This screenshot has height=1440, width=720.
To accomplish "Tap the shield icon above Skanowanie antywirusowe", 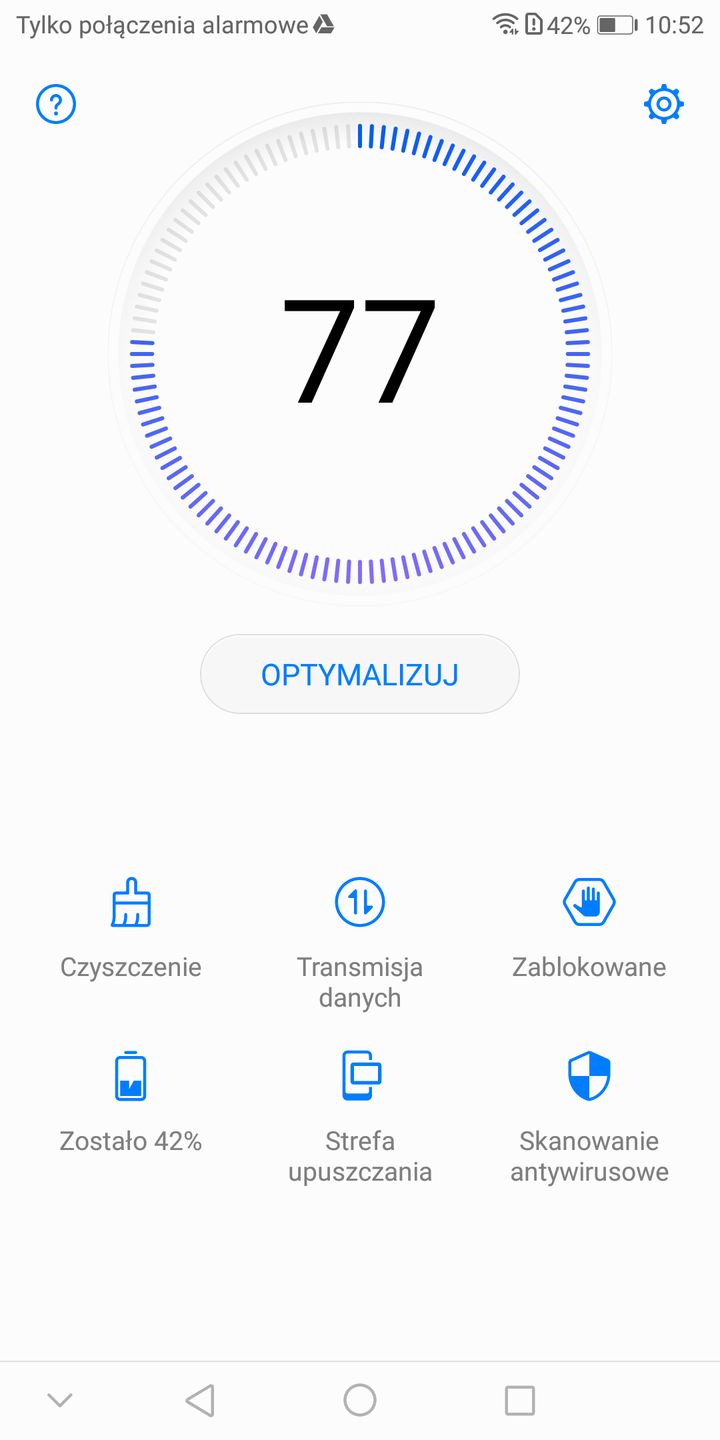I will coord(588,1075).
